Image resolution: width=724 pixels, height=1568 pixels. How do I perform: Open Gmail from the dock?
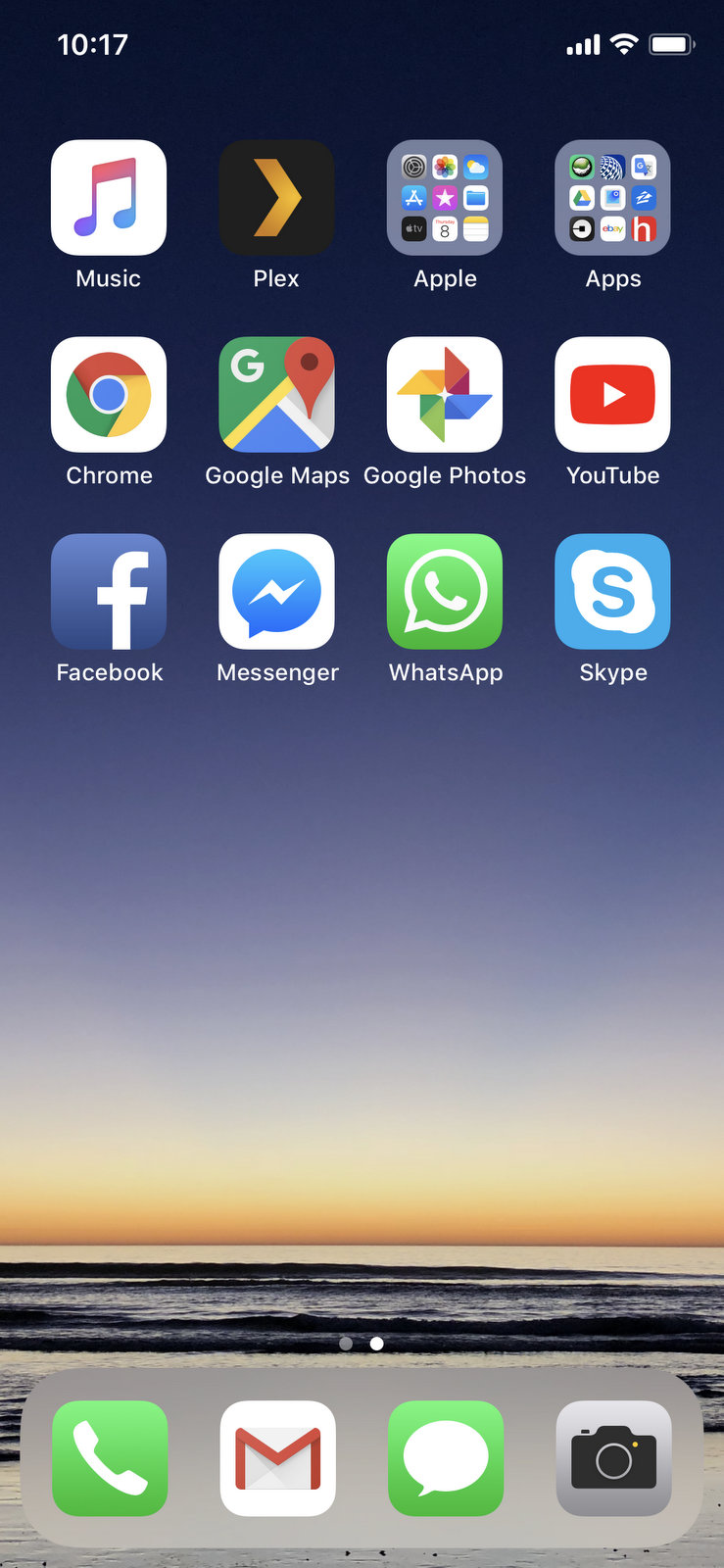point(278,1458)
